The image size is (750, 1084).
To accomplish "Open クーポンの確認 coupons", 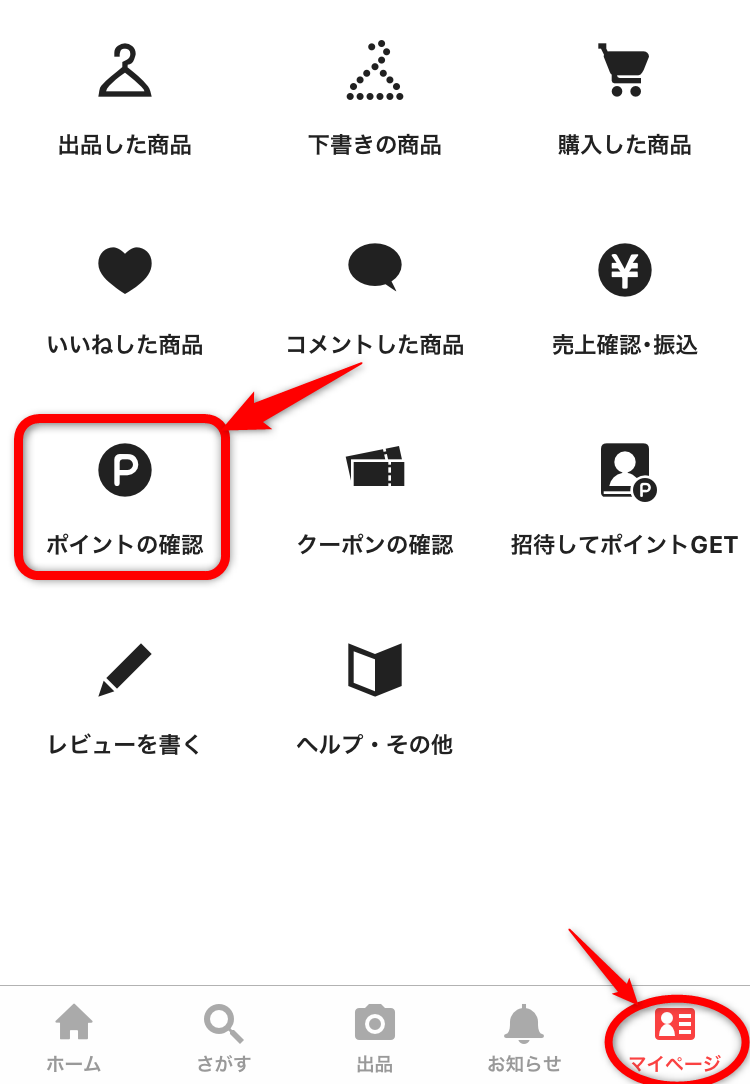I will pyautogui.click(x=375, y=498).
